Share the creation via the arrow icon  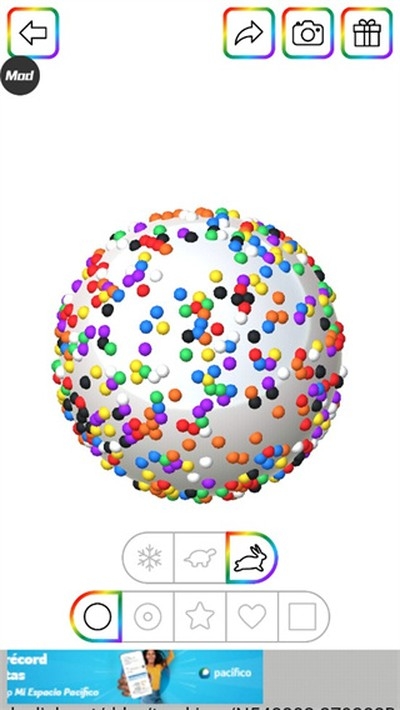pyautogui.click(x=249, y=33)
